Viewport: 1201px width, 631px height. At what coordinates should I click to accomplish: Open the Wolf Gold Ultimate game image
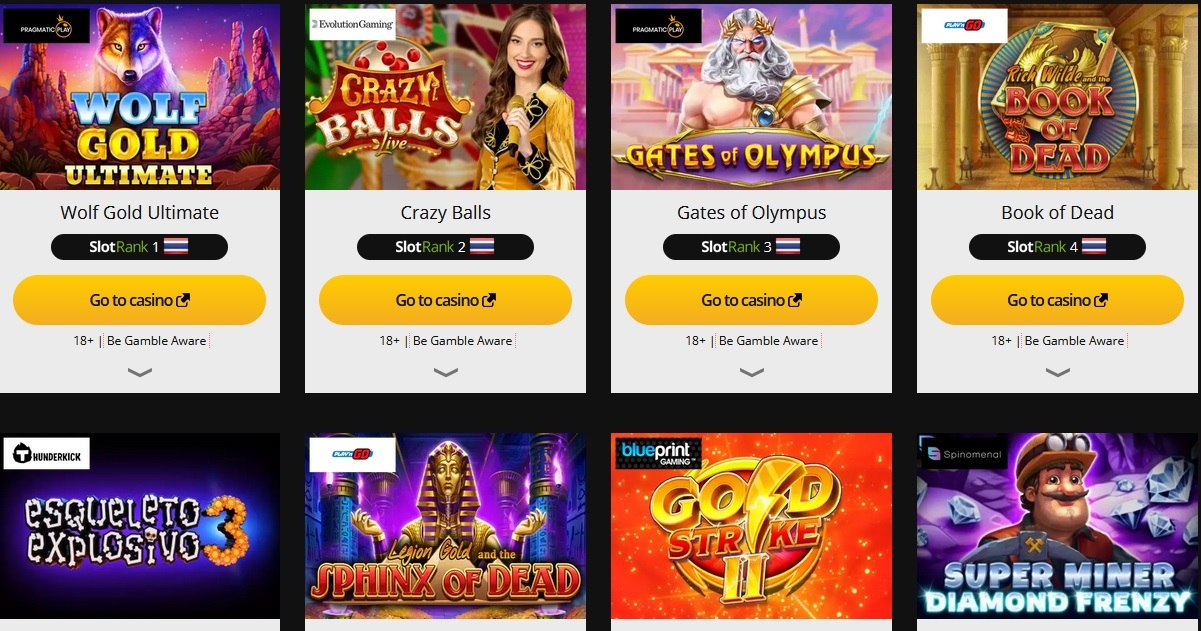pos(139,97)
